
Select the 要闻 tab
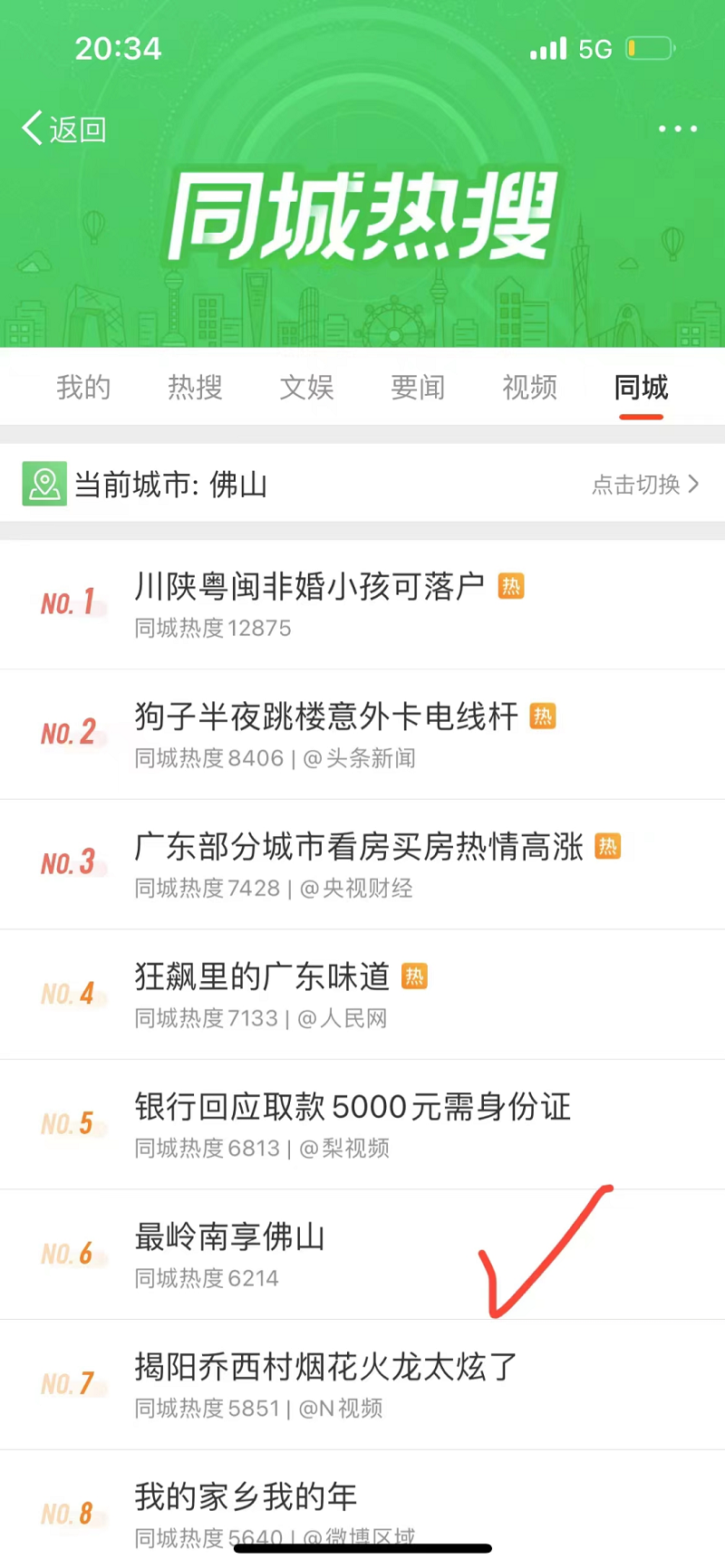click(x=418, y=388)
